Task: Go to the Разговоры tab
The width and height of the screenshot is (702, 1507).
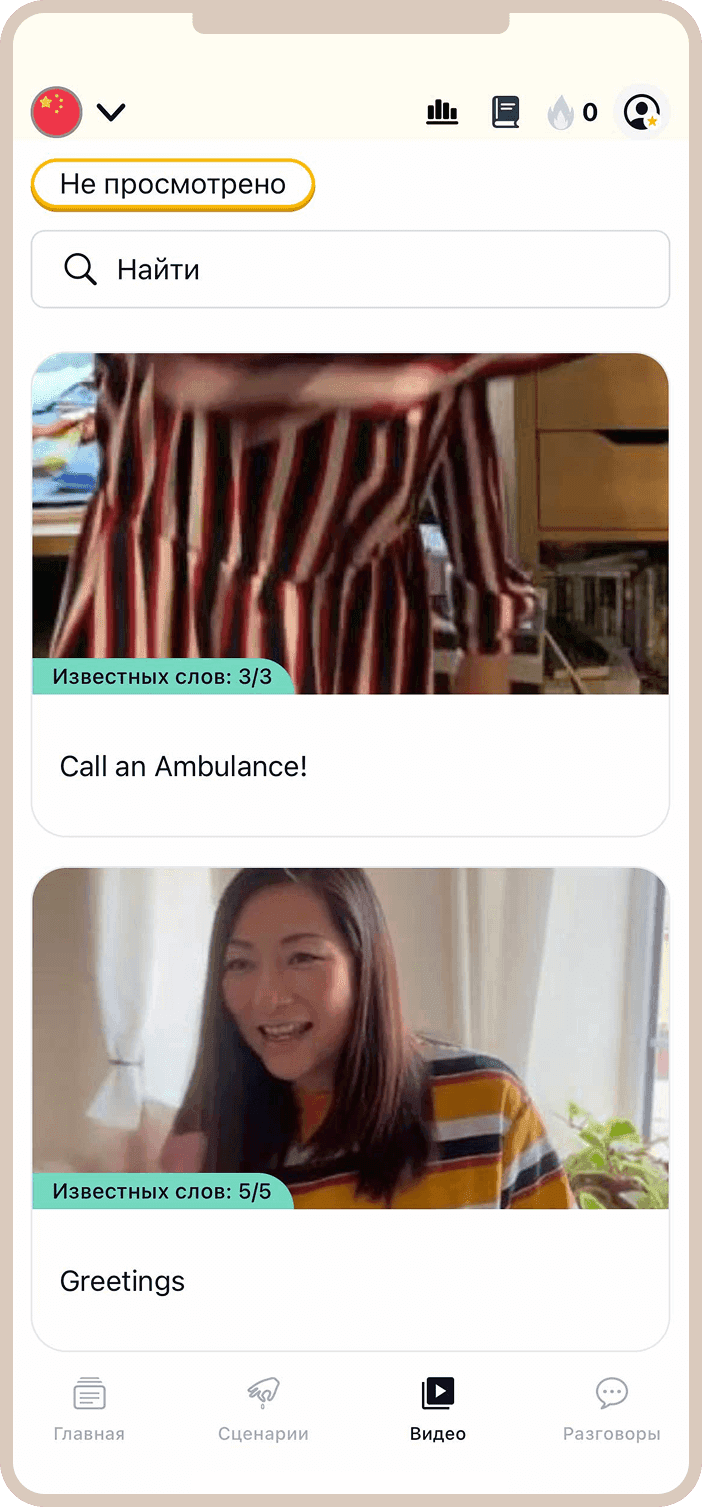Action: [x=611, y=1409]
